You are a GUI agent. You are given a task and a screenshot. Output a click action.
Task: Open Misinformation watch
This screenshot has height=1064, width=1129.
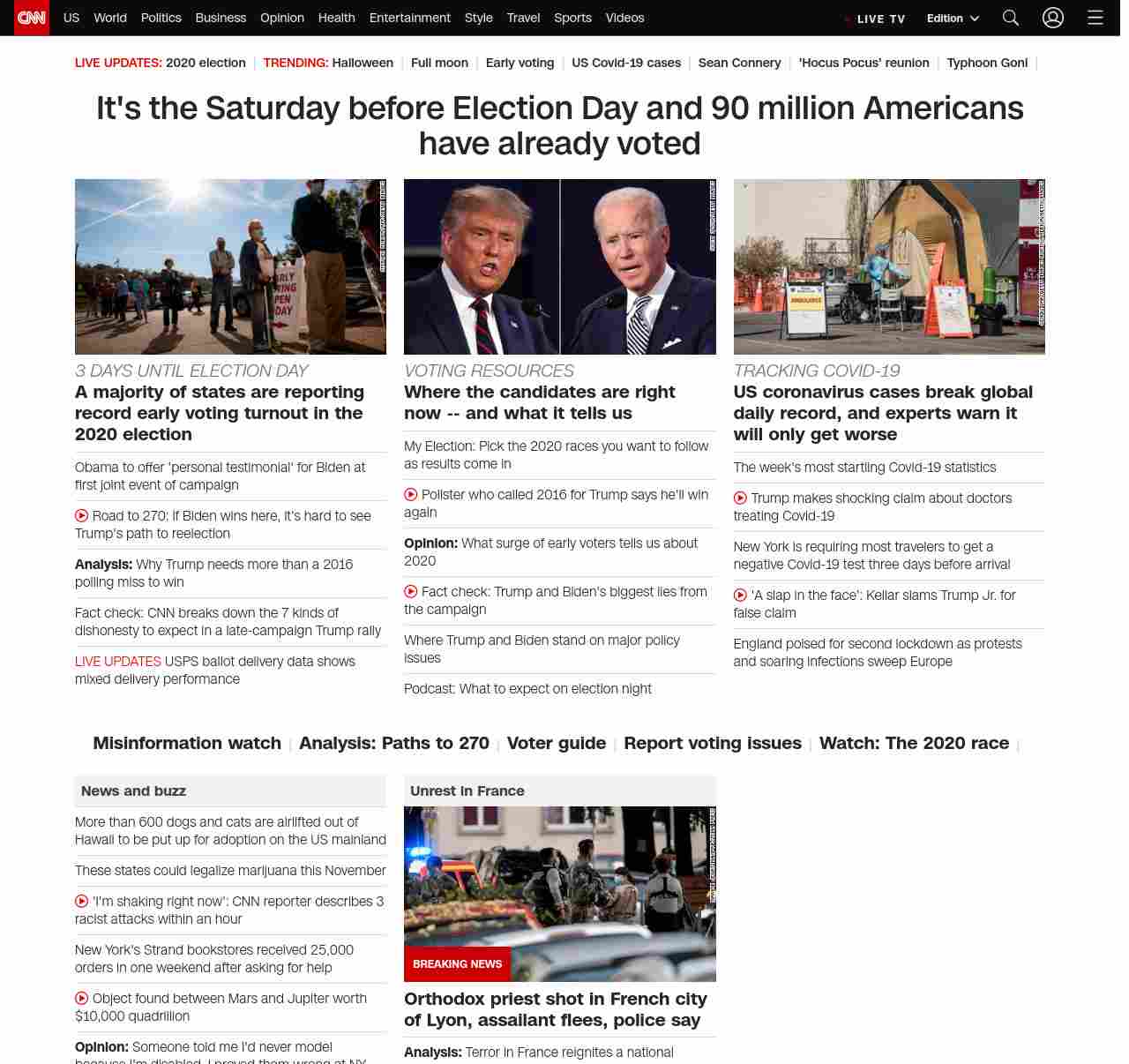click(187, 743)
